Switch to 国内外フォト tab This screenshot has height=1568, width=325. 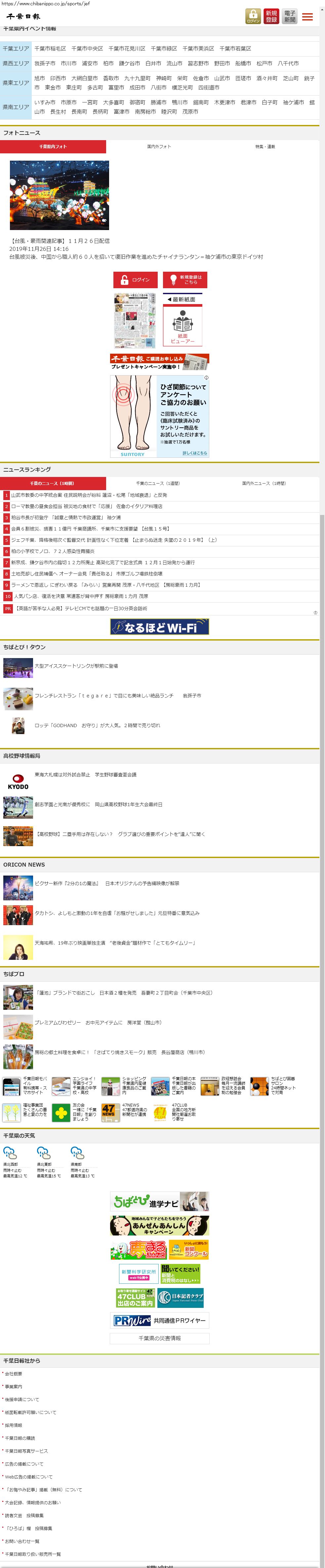coord(159,147)
